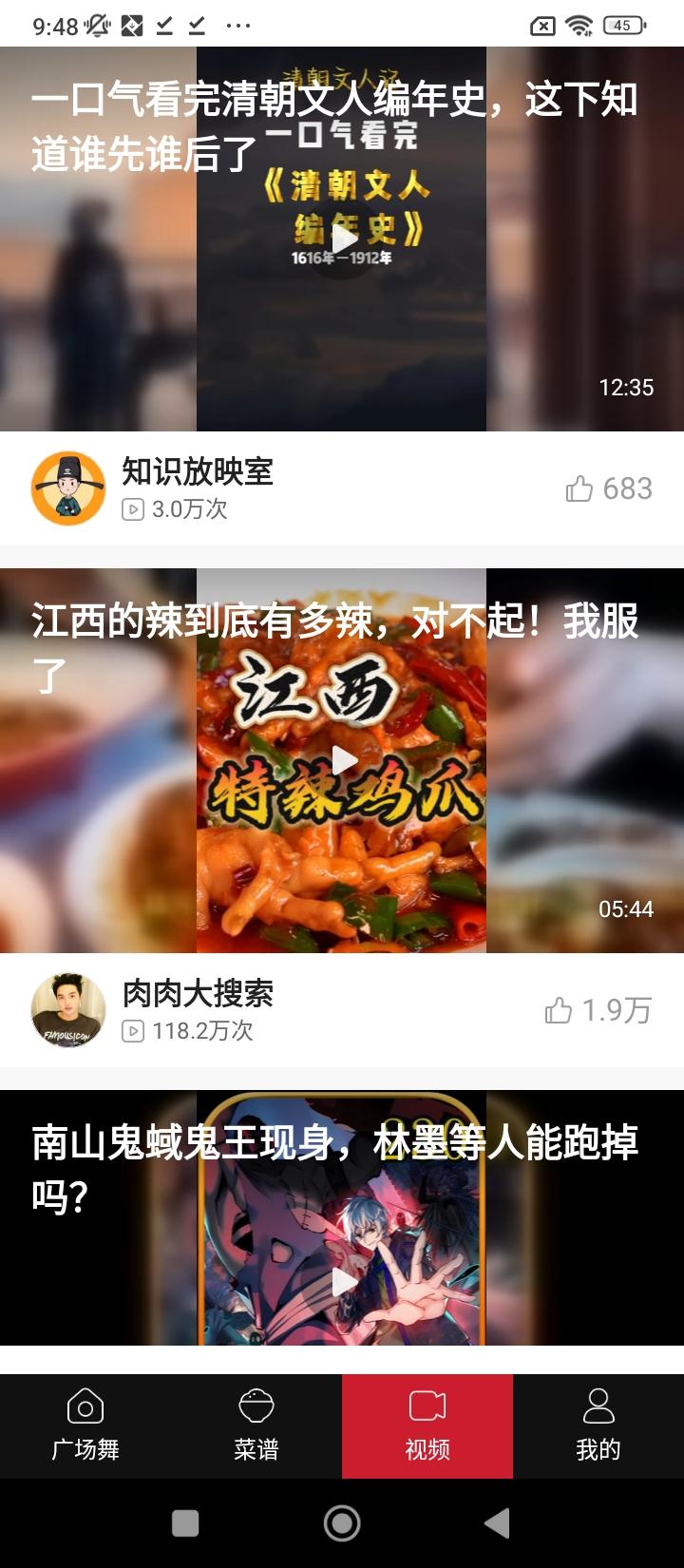Screen dimensions: 684x1568
Task: Tap the thumbs-up icon showing 1.9万
Action: 561,1012
